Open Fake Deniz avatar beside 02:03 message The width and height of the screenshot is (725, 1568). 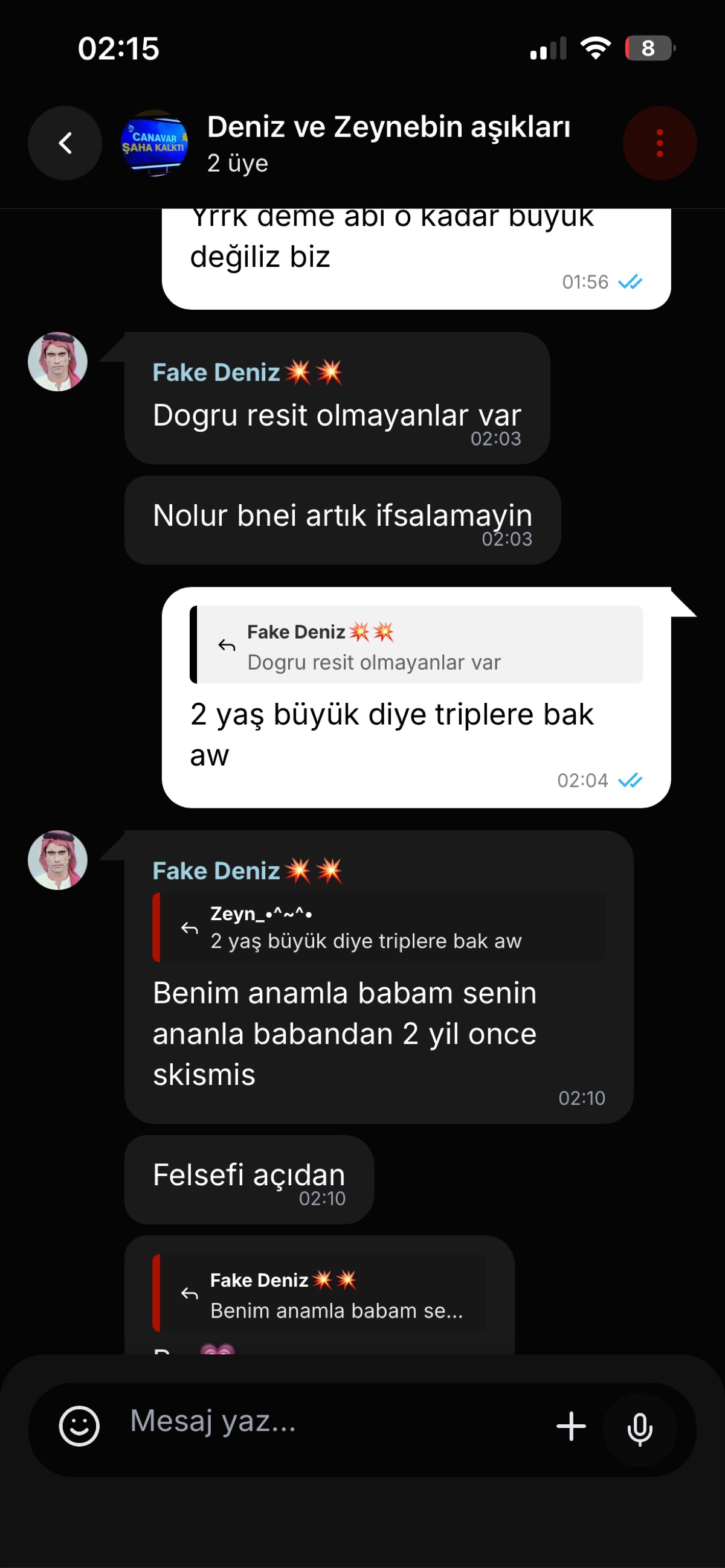[x=58, y=362]
